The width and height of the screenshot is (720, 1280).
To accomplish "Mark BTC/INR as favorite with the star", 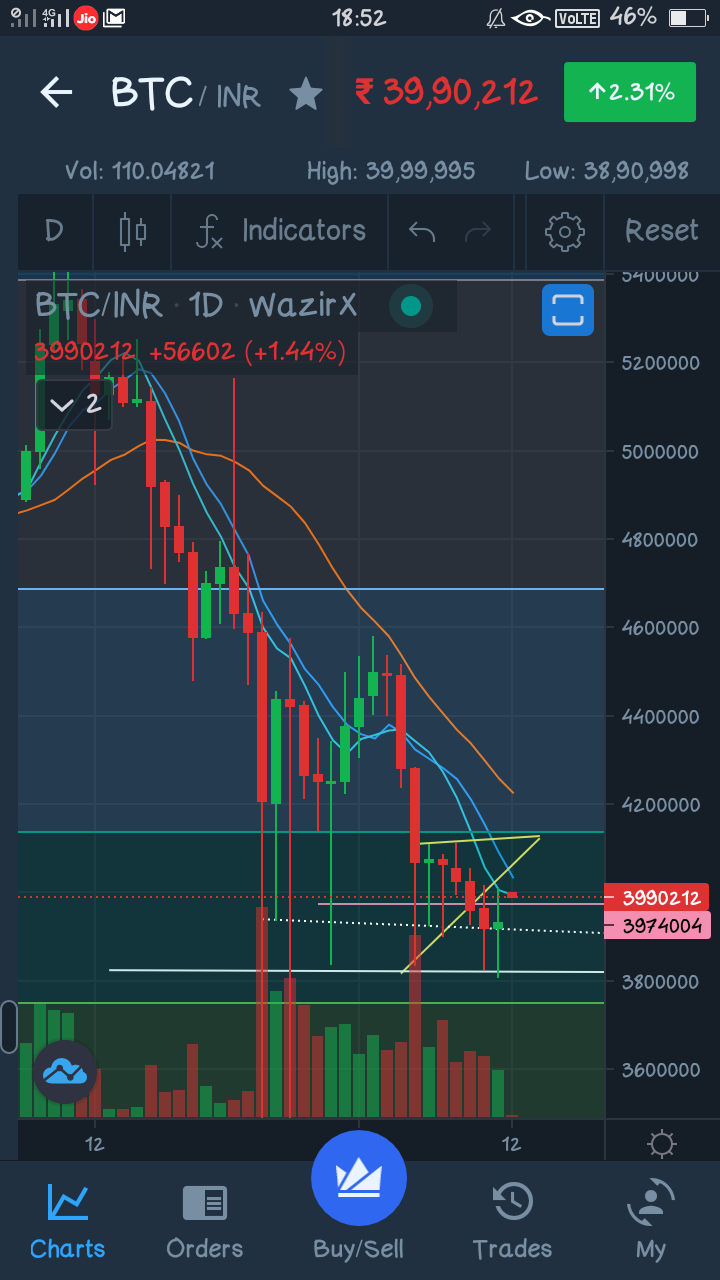I will (305, 94).
